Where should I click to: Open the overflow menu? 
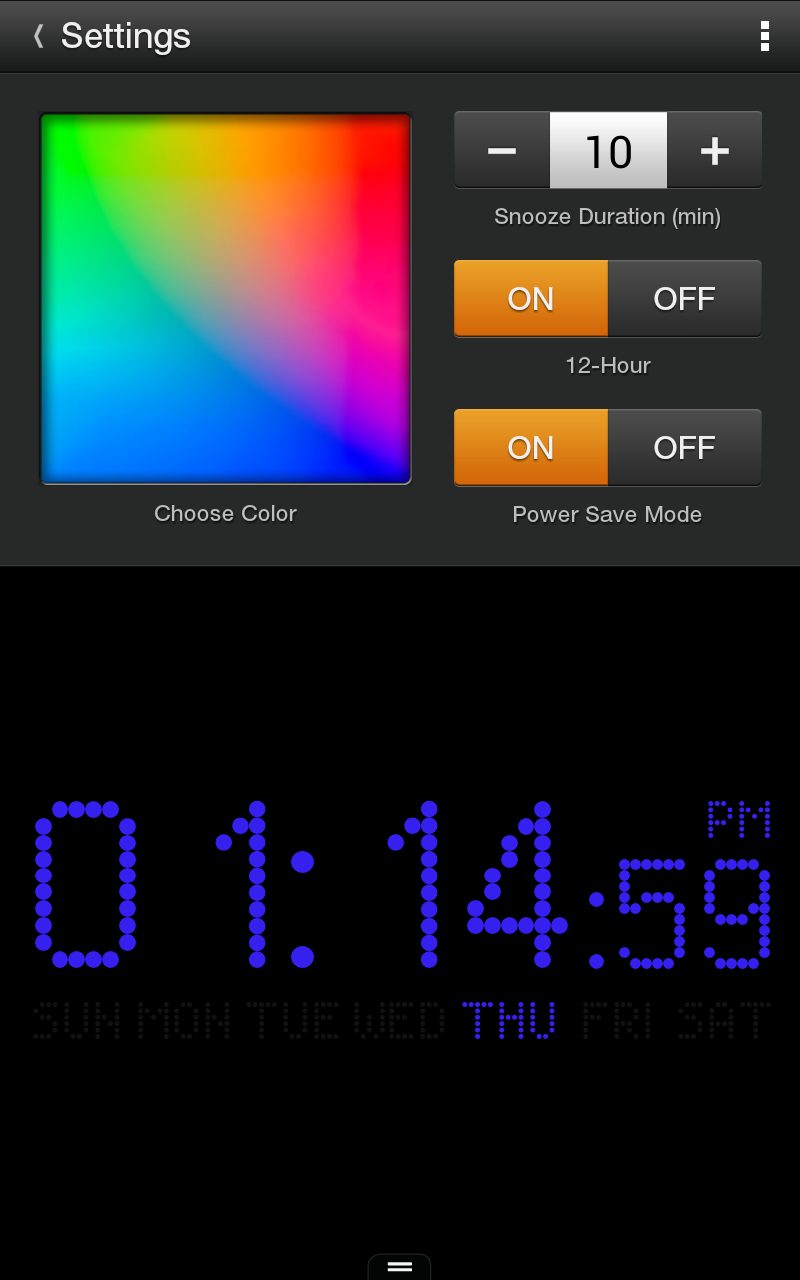pyautogui.click(x=764, y=36)
